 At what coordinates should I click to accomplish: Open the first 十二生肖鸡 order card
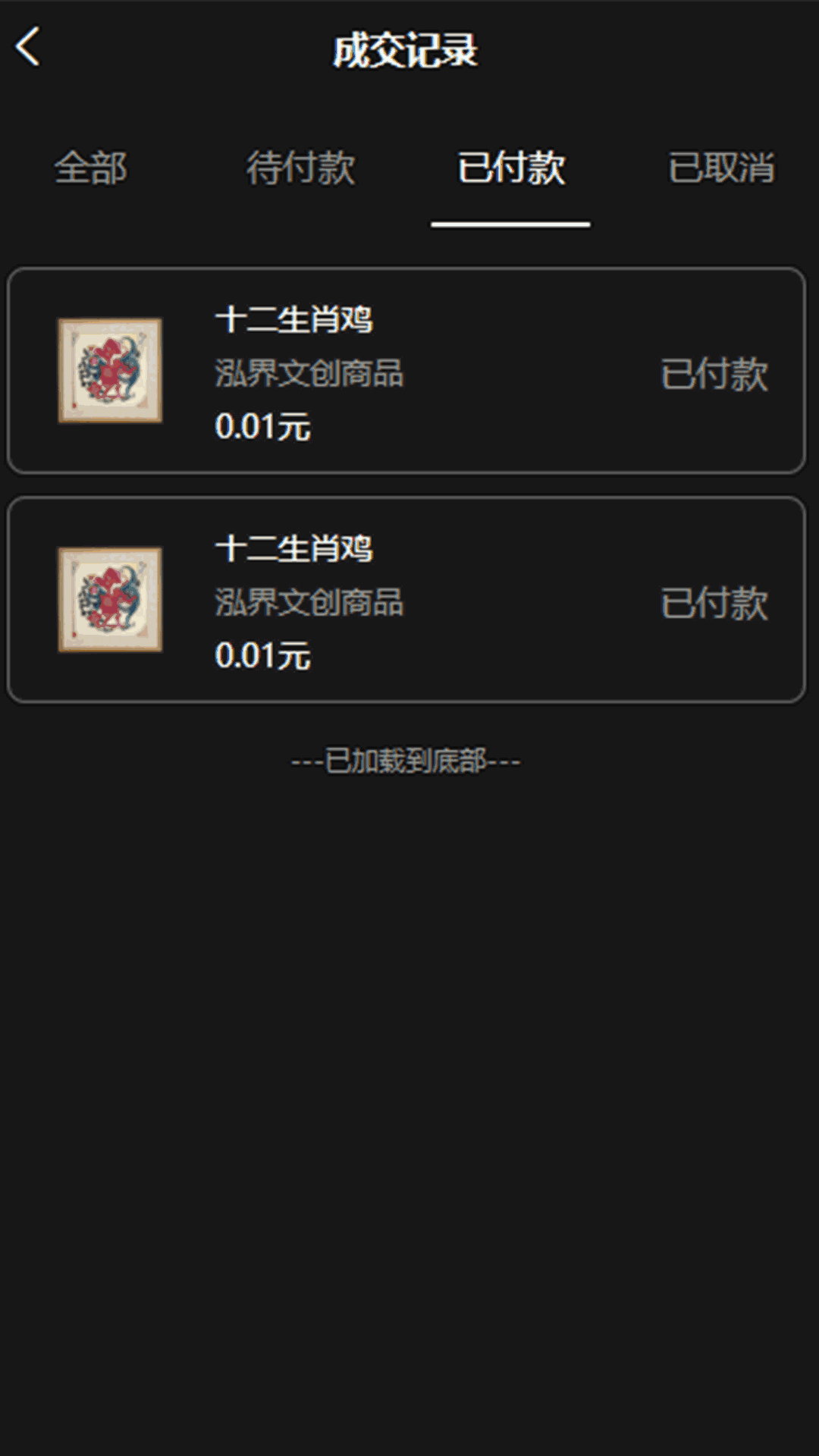pyautogui.click(x=406, y=371)
